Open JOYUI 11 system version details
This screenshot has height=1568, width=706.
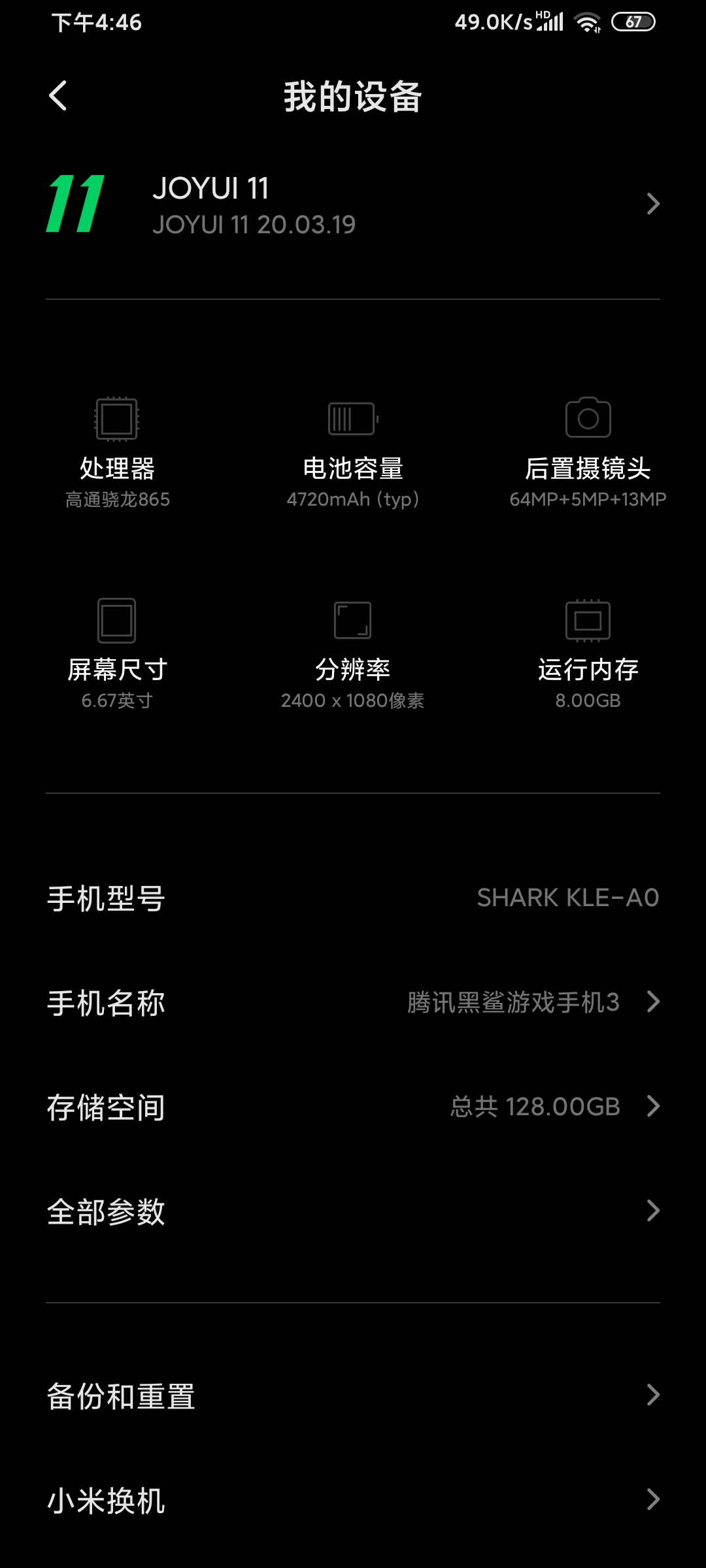tap(353, 204)
